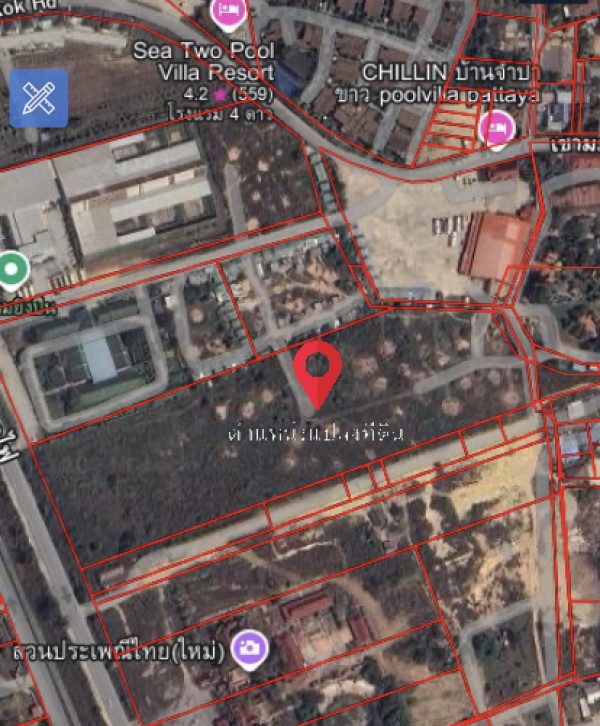600x726 pixels.
Task: Tap the green place marker
Action: (x=13, y=269)
